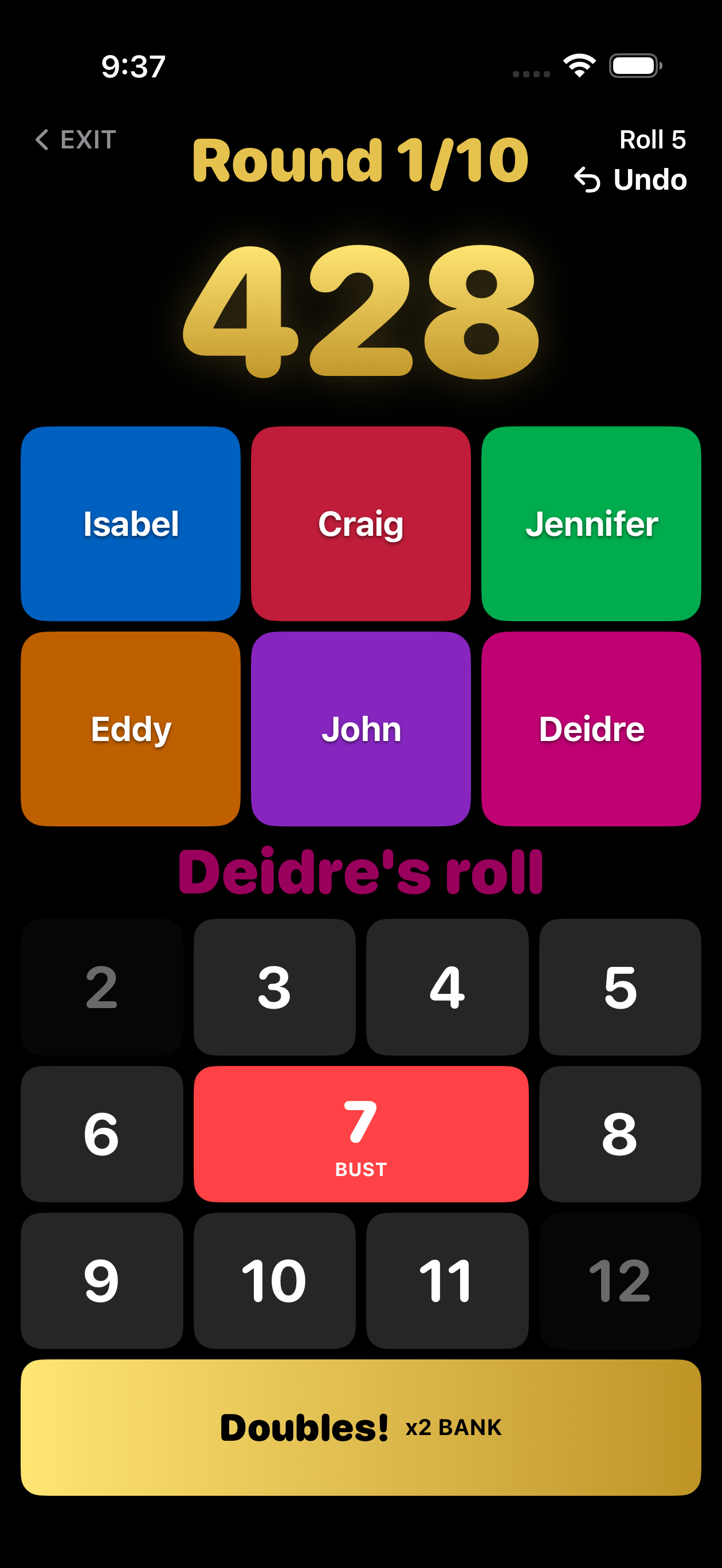Tap the back chevron beside EXIT

point(42,139)
